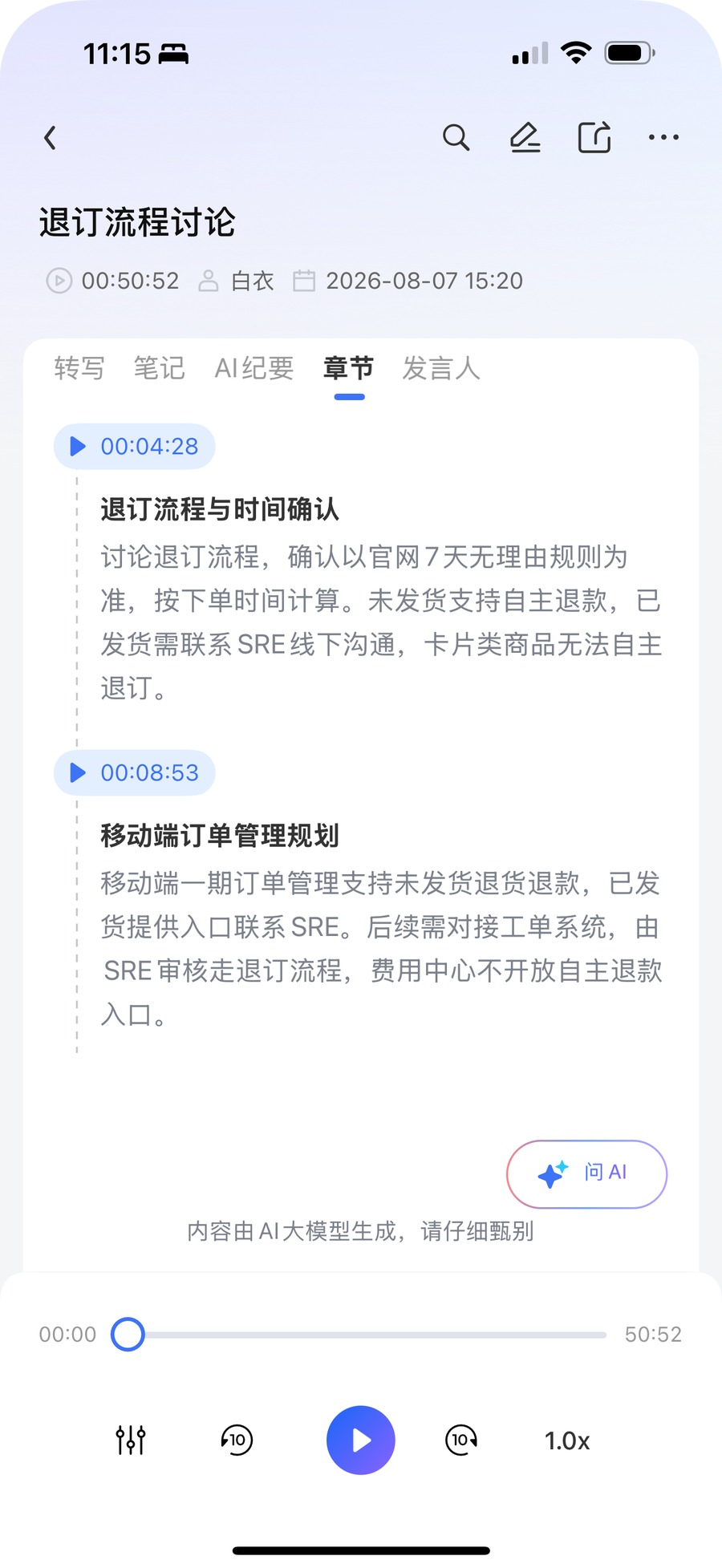Jump to chapter timestamp 00:08:53
The height and width of the screenshot is (1568, 722).
click(x=134, y=773)
